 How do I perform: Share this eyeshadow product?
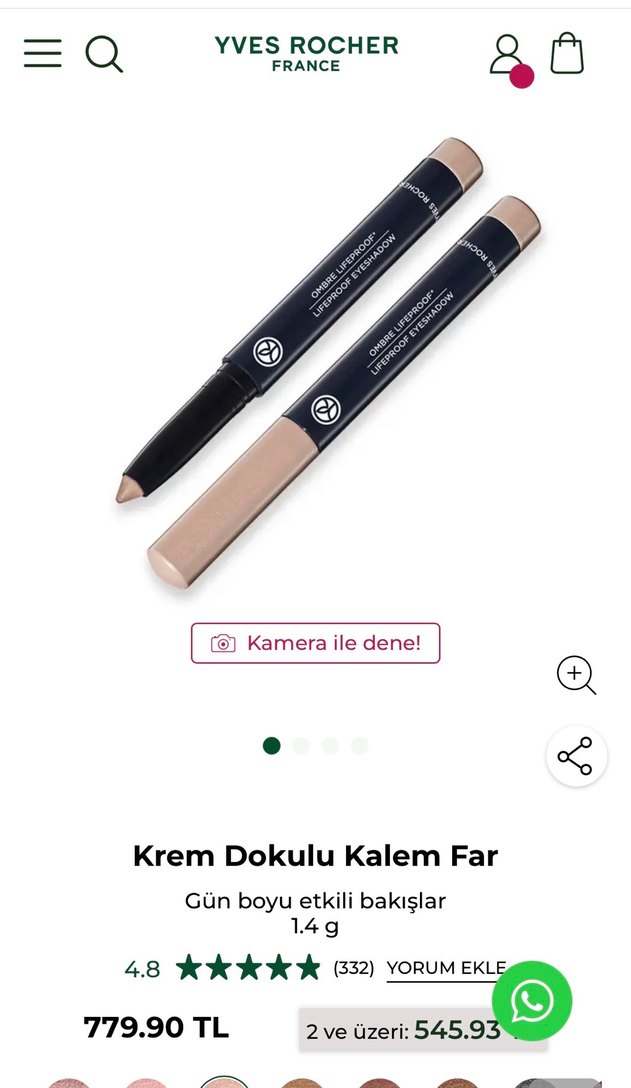point(576,756)
